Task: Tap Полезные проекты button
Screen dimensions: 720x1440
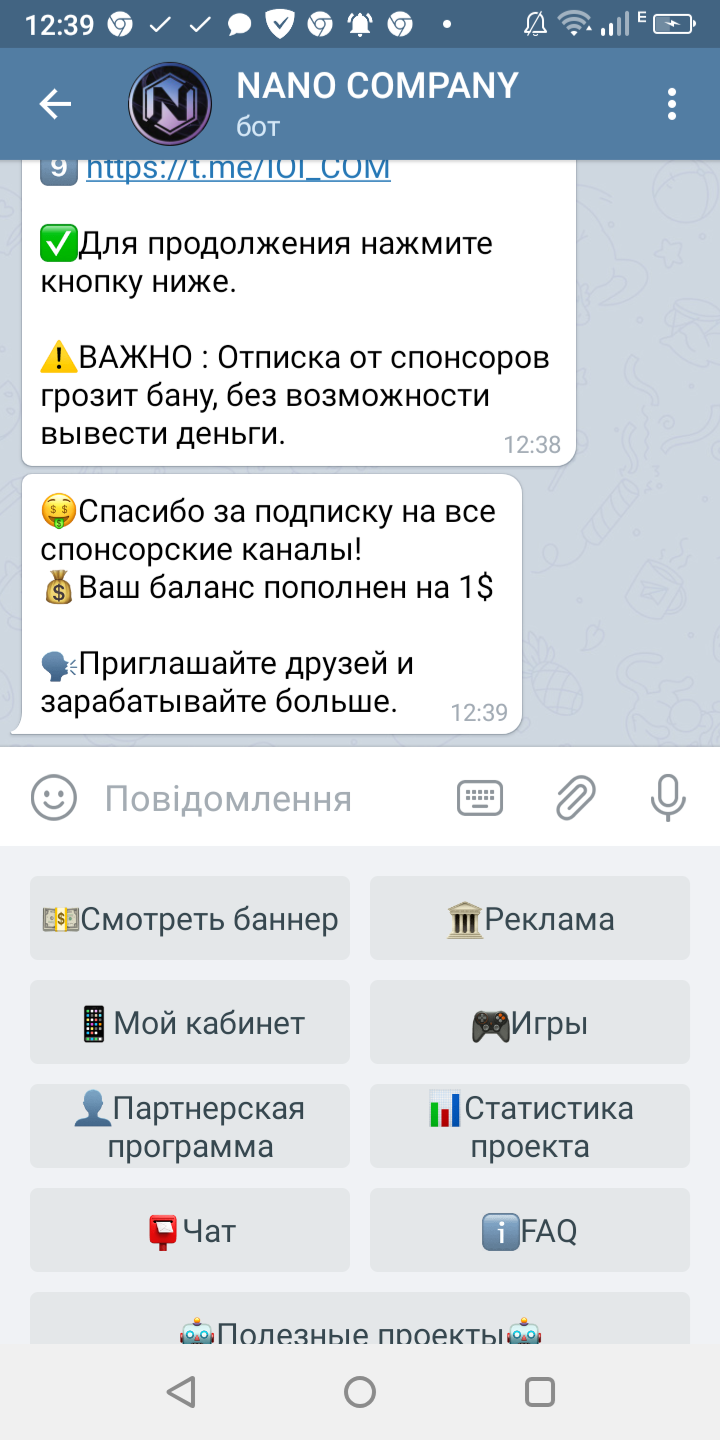Action: [360, 1325]
